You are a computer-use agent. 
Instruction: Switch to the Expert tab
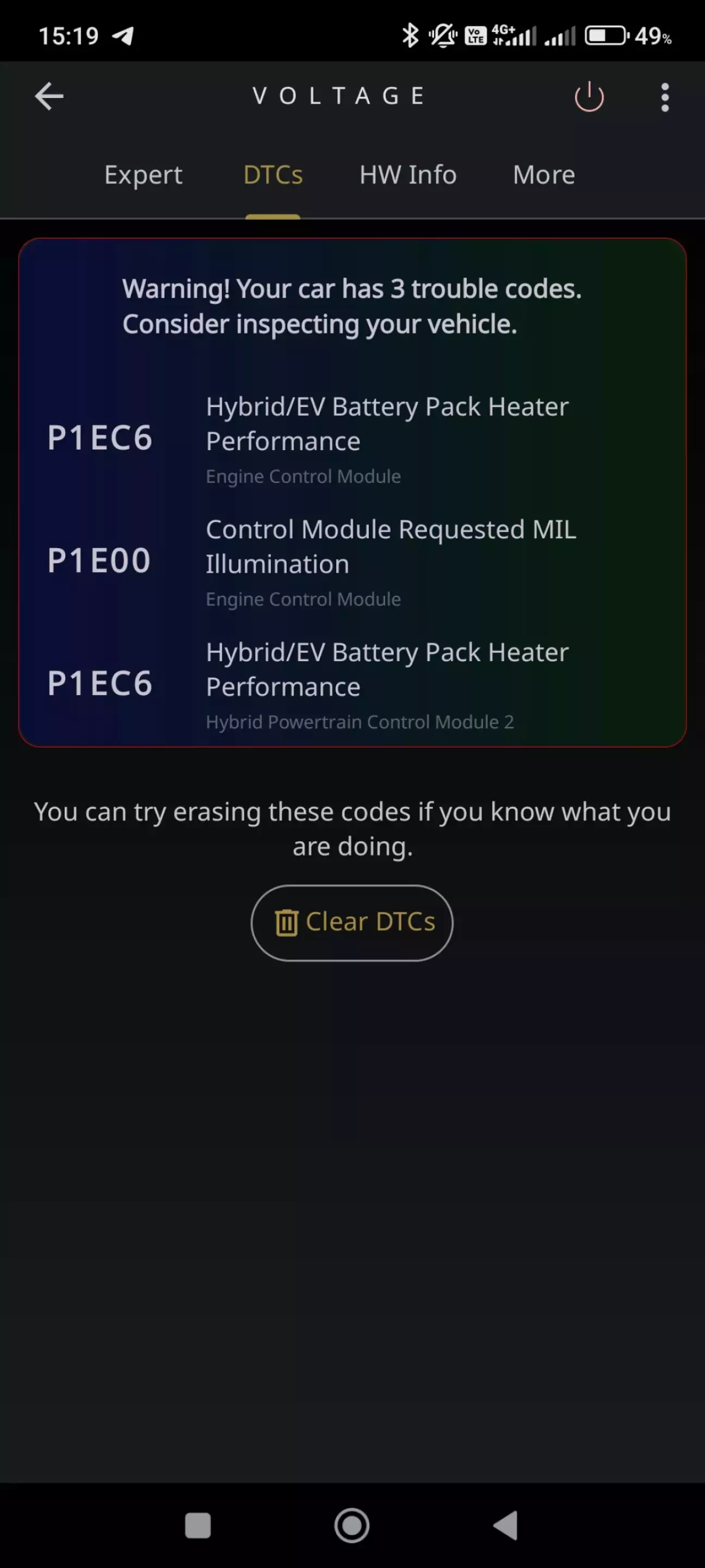(x=143, y=175)
